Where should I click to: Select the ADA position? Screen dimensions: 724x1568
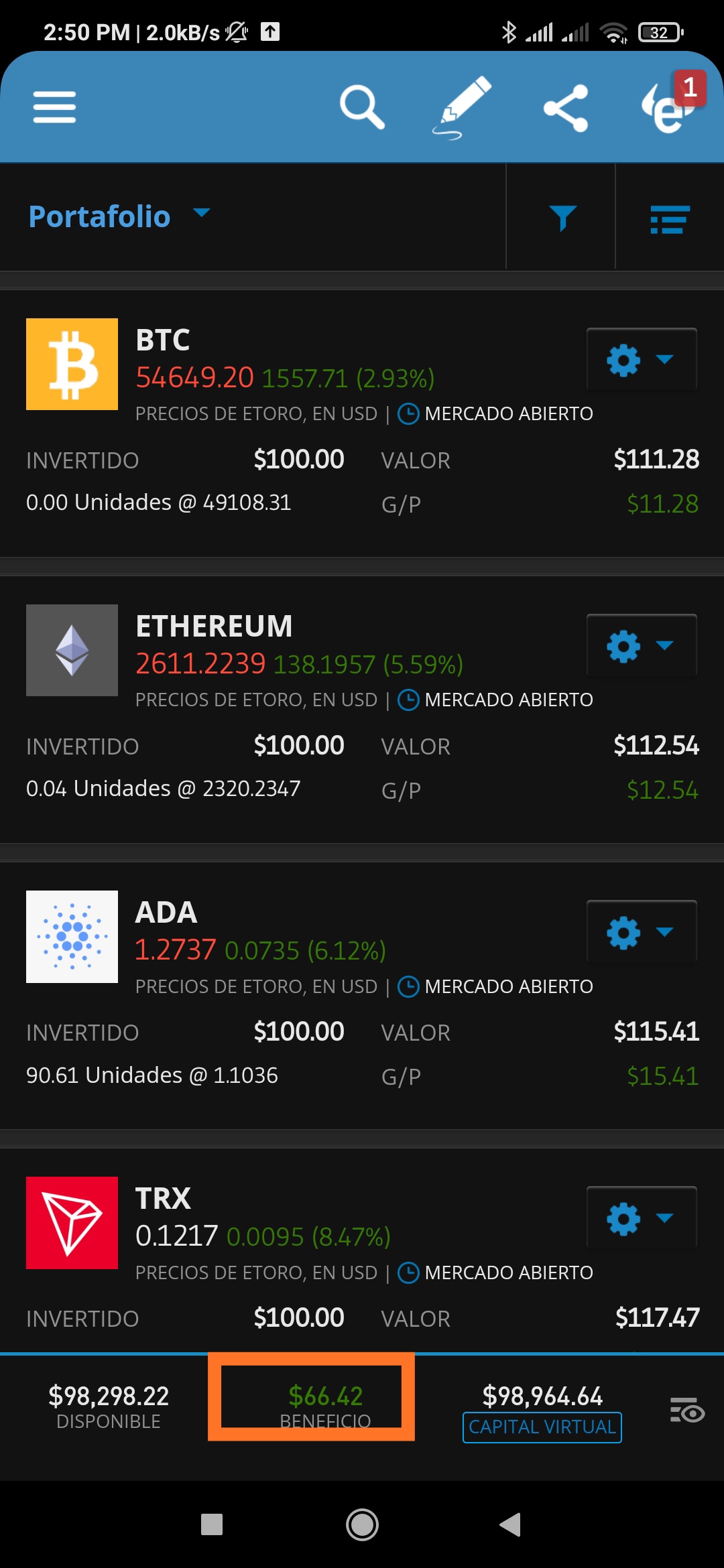362,995
